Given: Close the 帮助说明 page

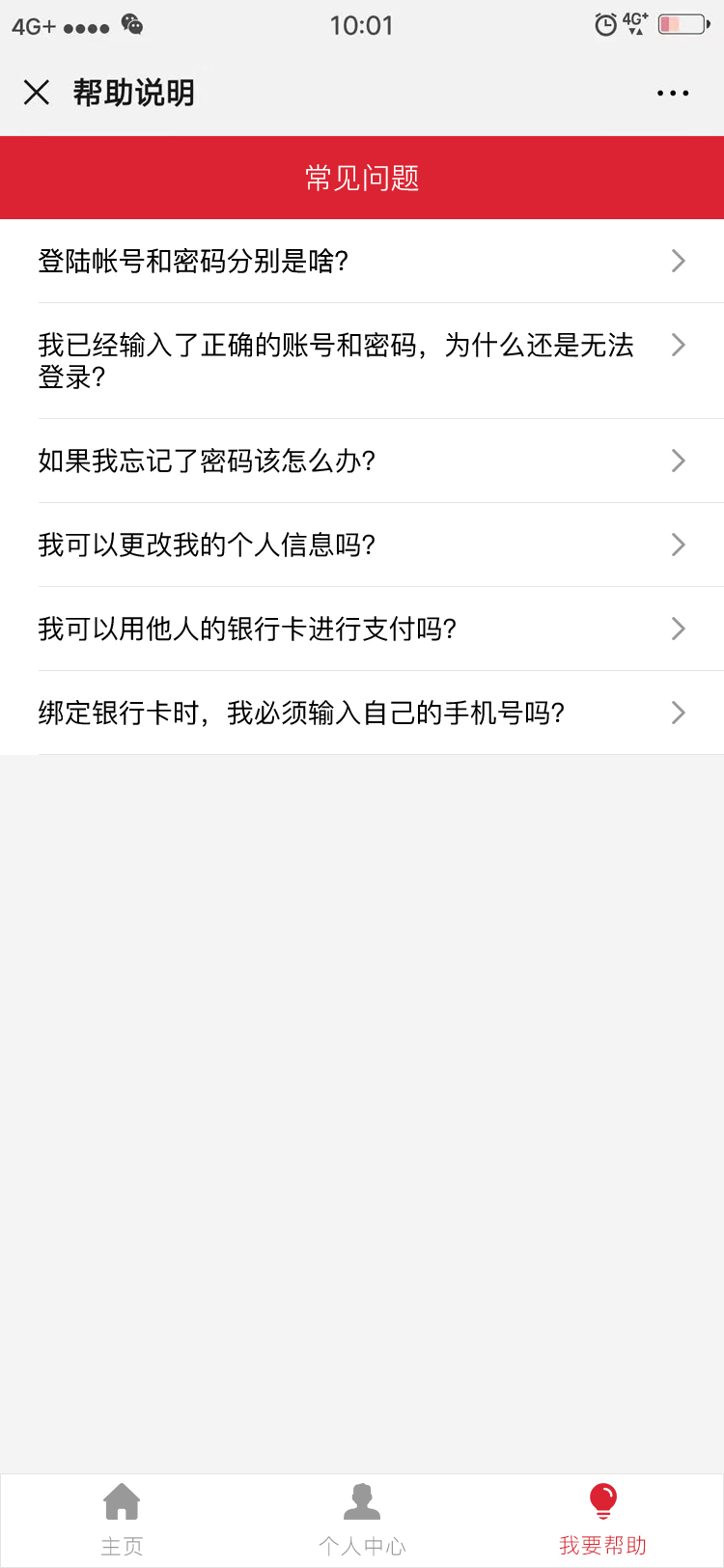Looking at the screenshot, I should [x=37, y=93].
